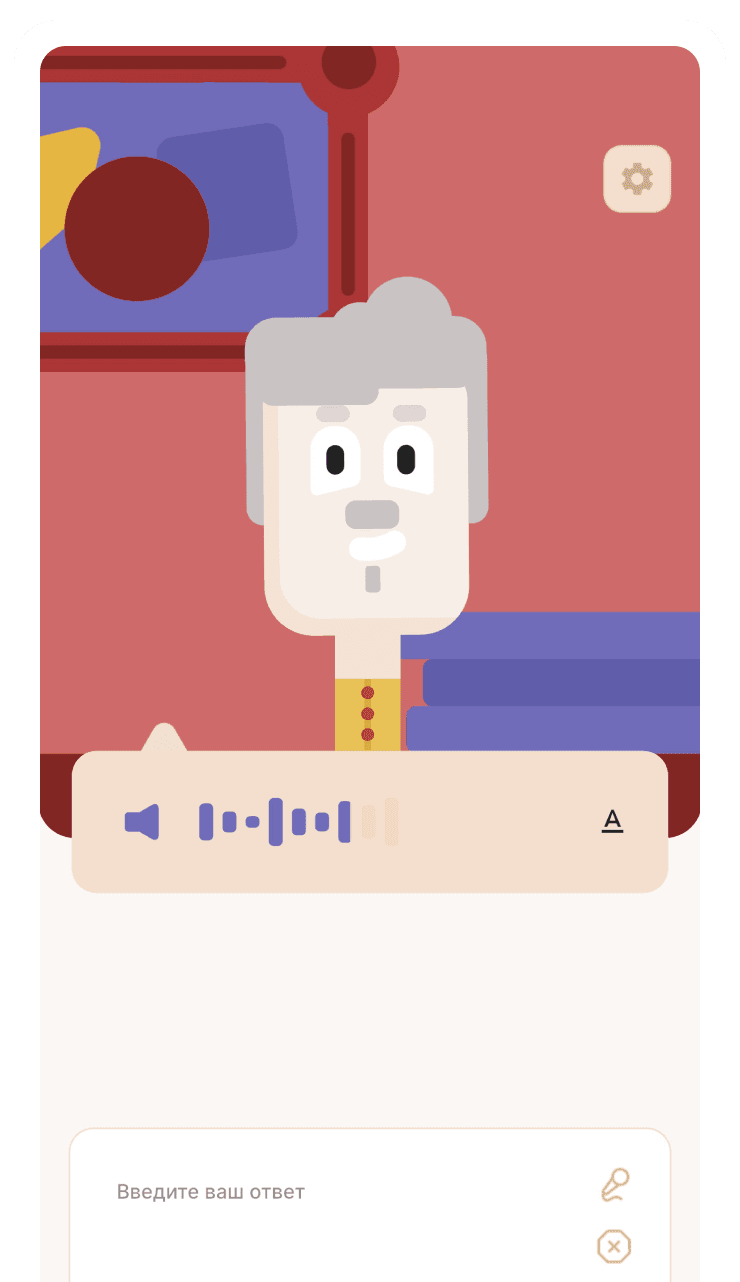Clear the answer with the X icon

(614, 1247)
